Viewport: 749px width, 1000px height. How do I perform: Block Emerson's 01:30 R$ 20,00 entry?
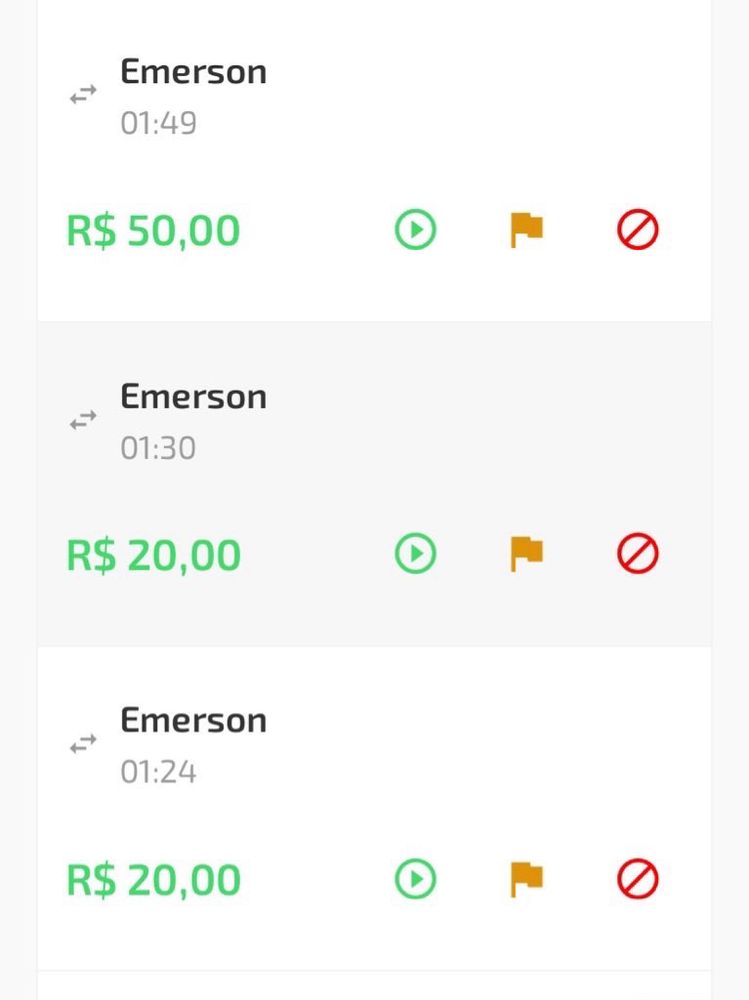(x=637, y=553)
